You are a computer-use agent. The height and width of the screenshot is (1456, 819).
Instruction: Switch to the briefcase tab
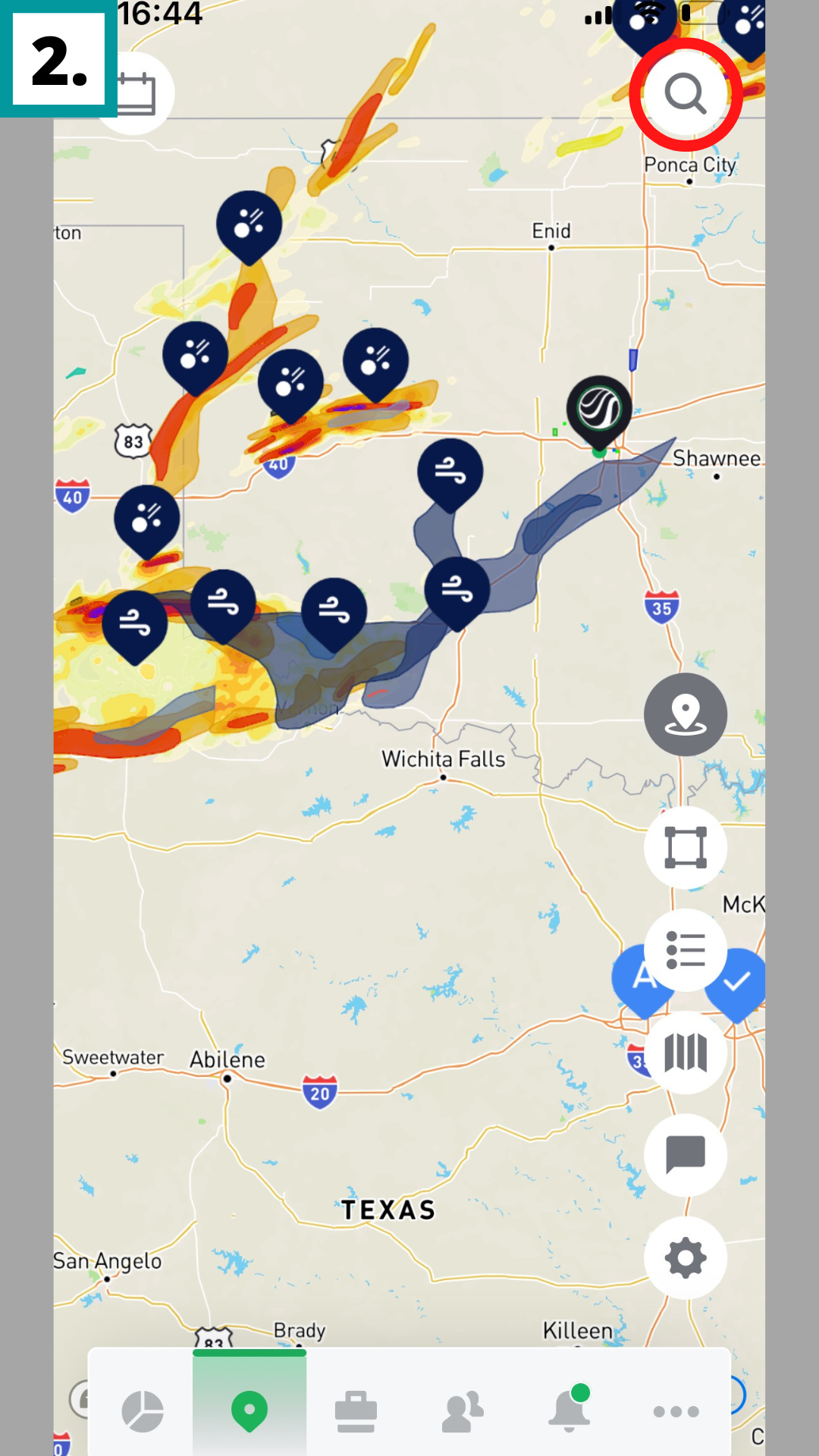coord(356,1411)
